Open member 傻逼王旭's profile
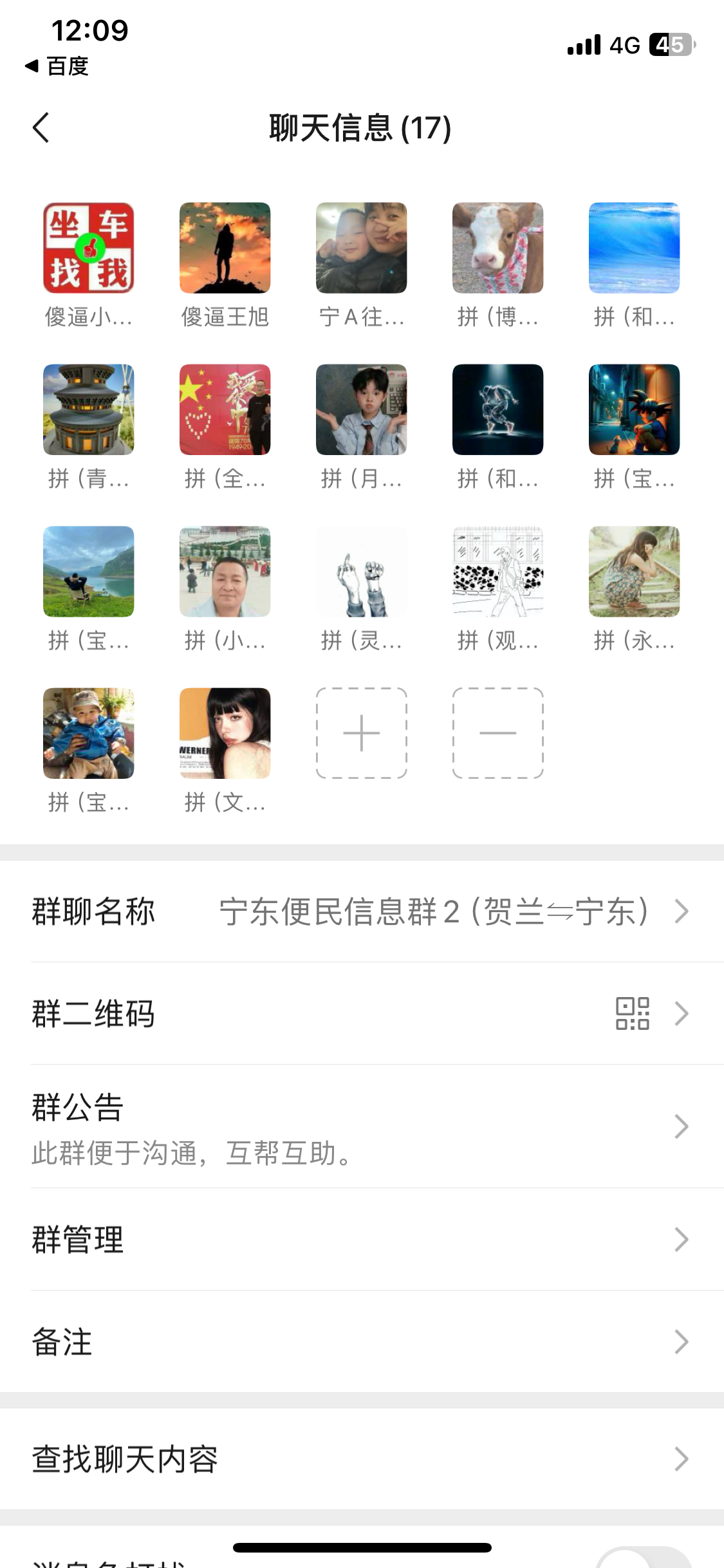 tap(225, 265)
